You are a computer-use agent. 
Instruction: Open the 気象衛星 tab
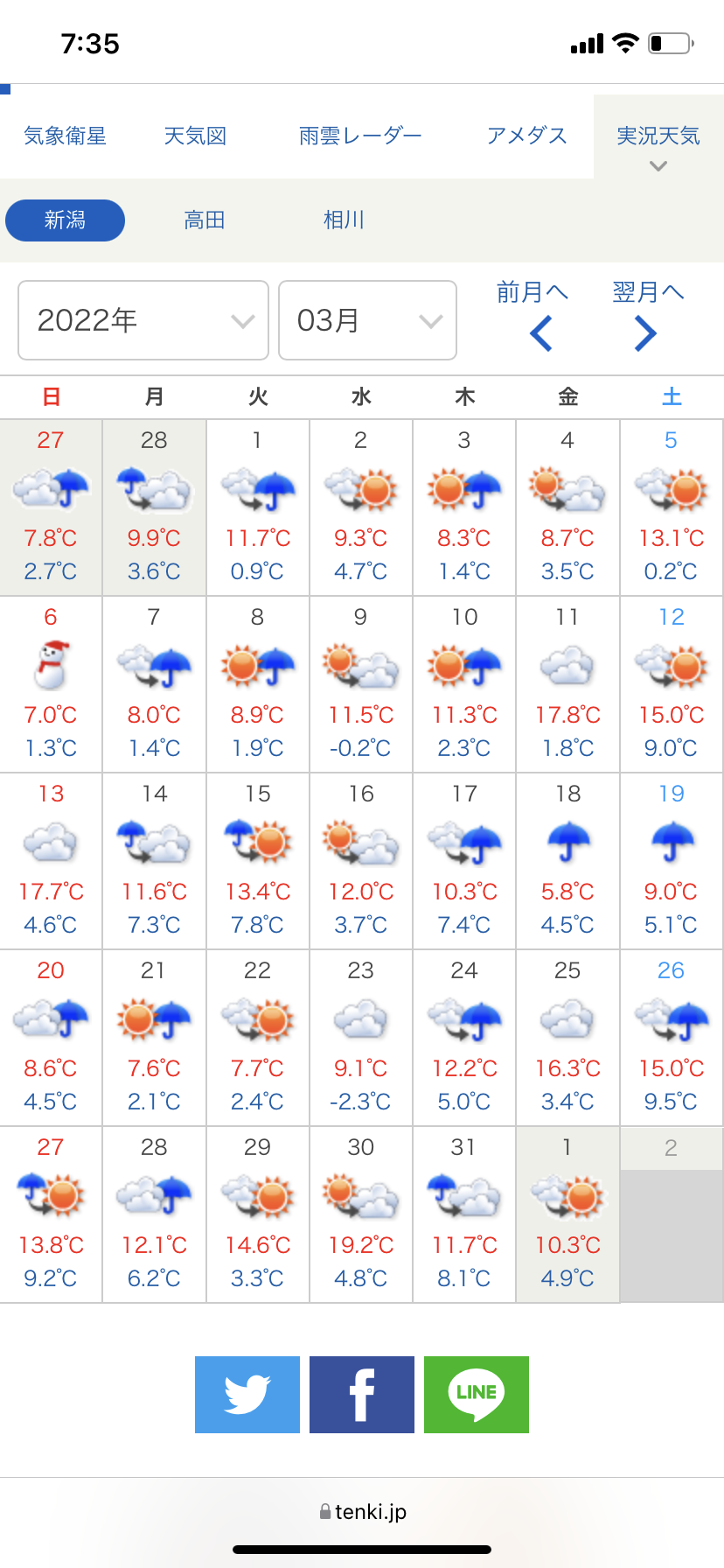click(65, 136)
